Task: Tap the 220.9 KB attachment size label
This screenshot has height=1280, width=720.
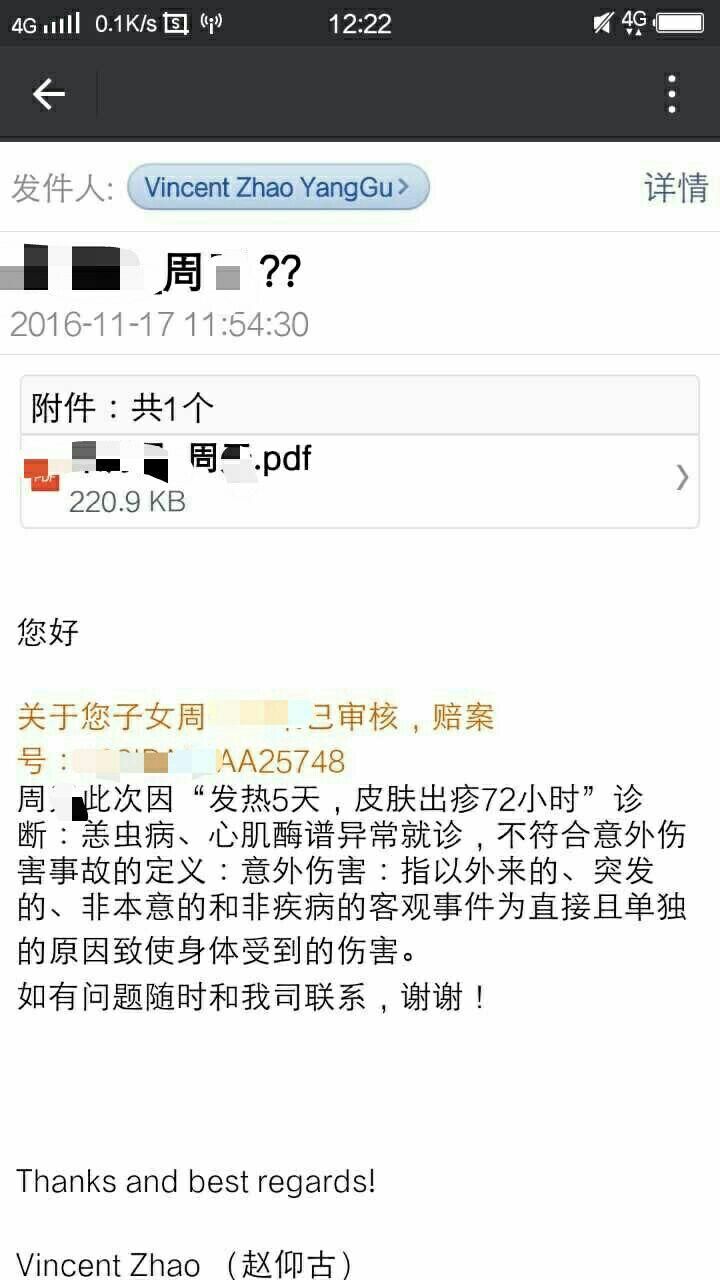Action: (127, 502)
